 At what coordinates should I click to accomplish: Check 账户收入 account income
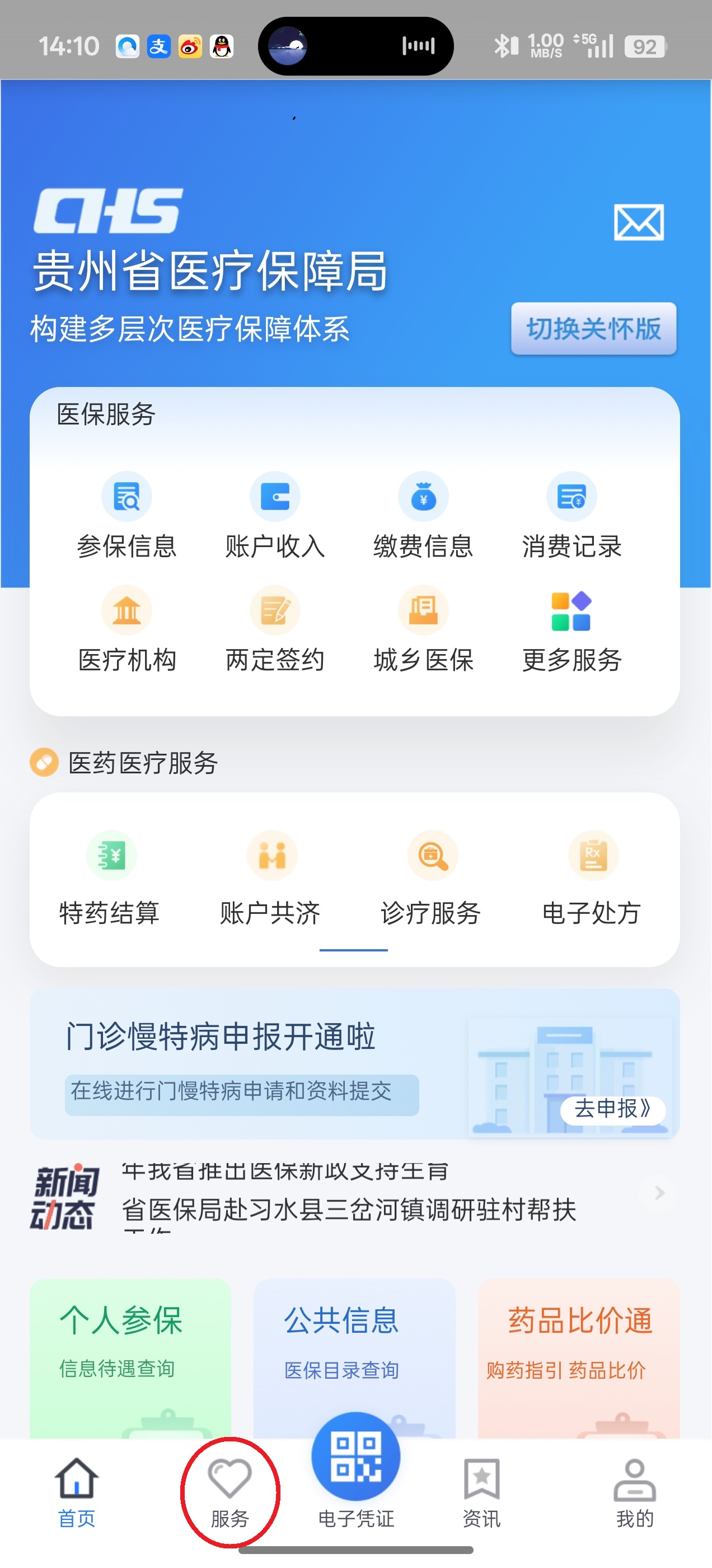(x=275, y=515)
